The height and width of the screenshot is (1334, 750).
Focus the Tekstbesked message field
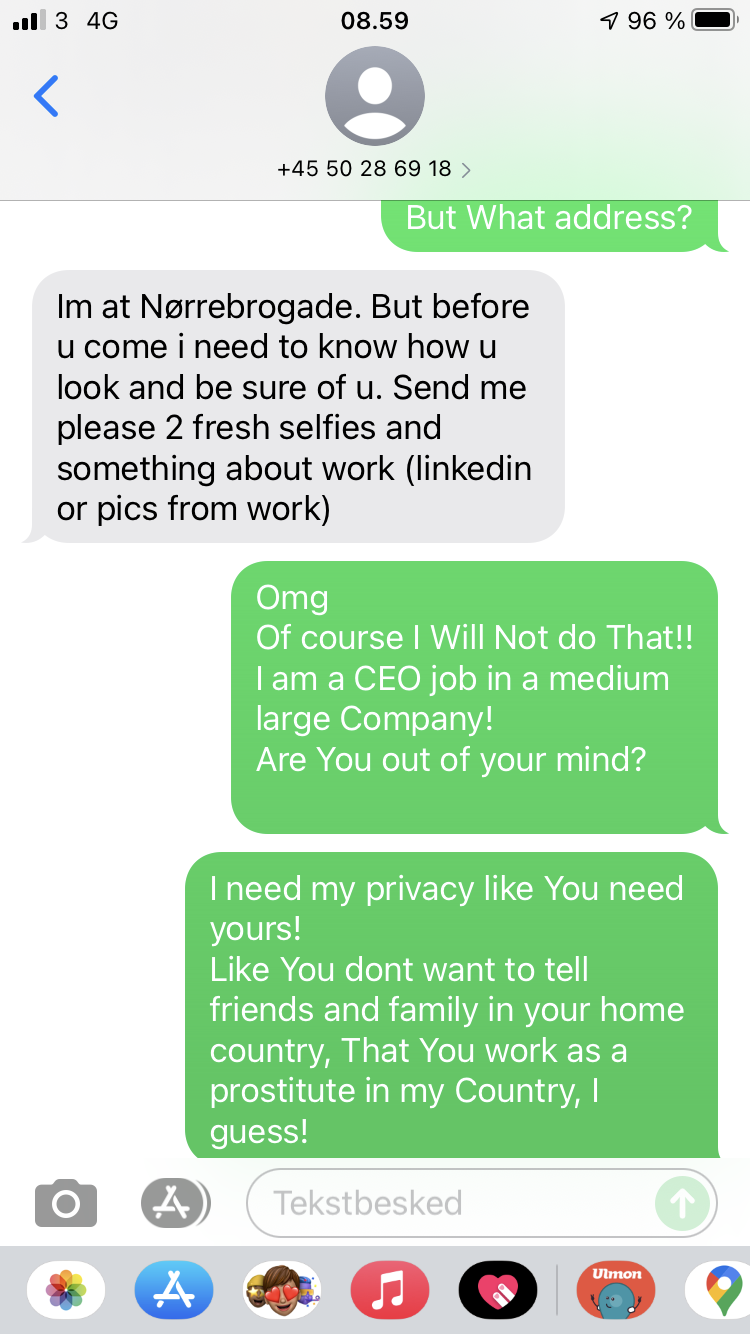coord(450,1203)
